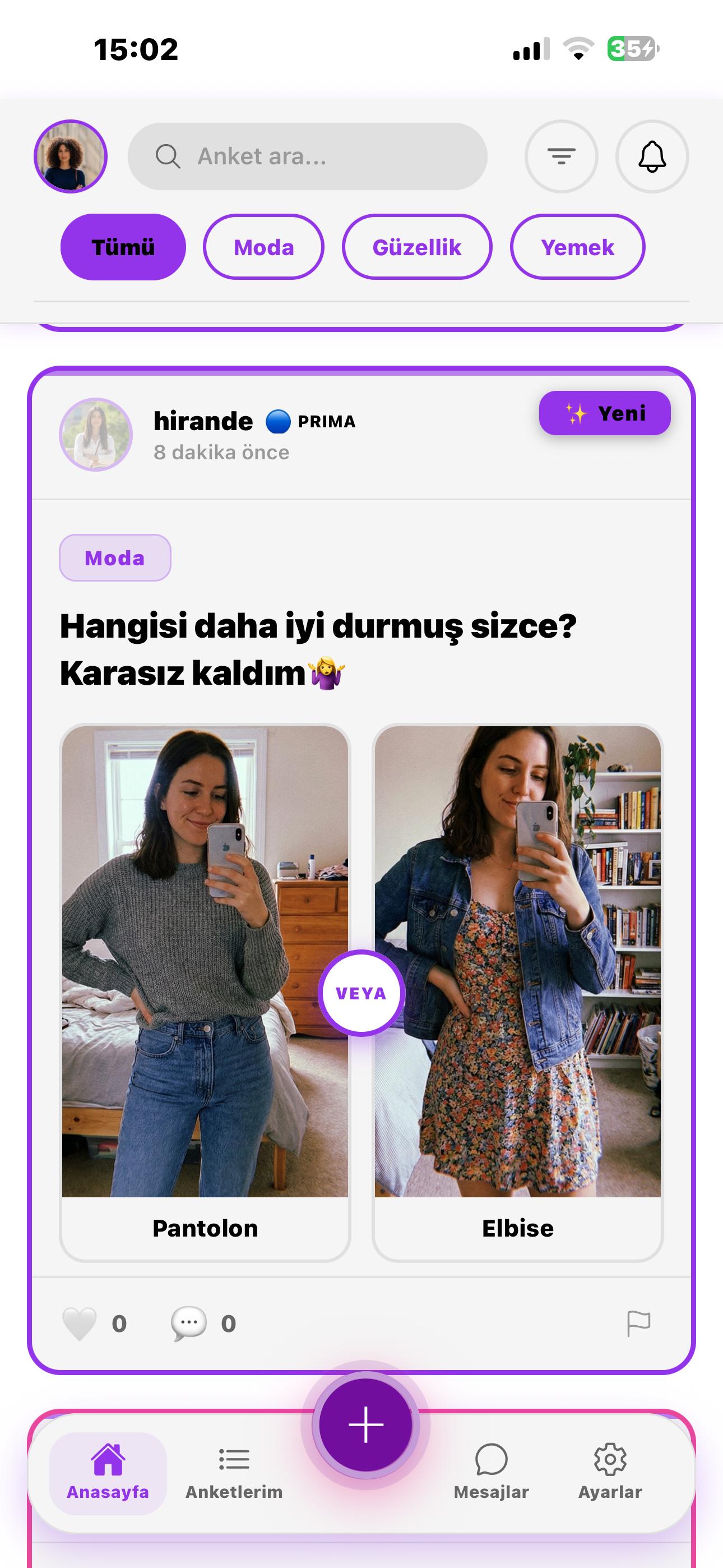The image size is (723, 1568).
Task: Open notifications via the bell icon
Action: [652, 157]
